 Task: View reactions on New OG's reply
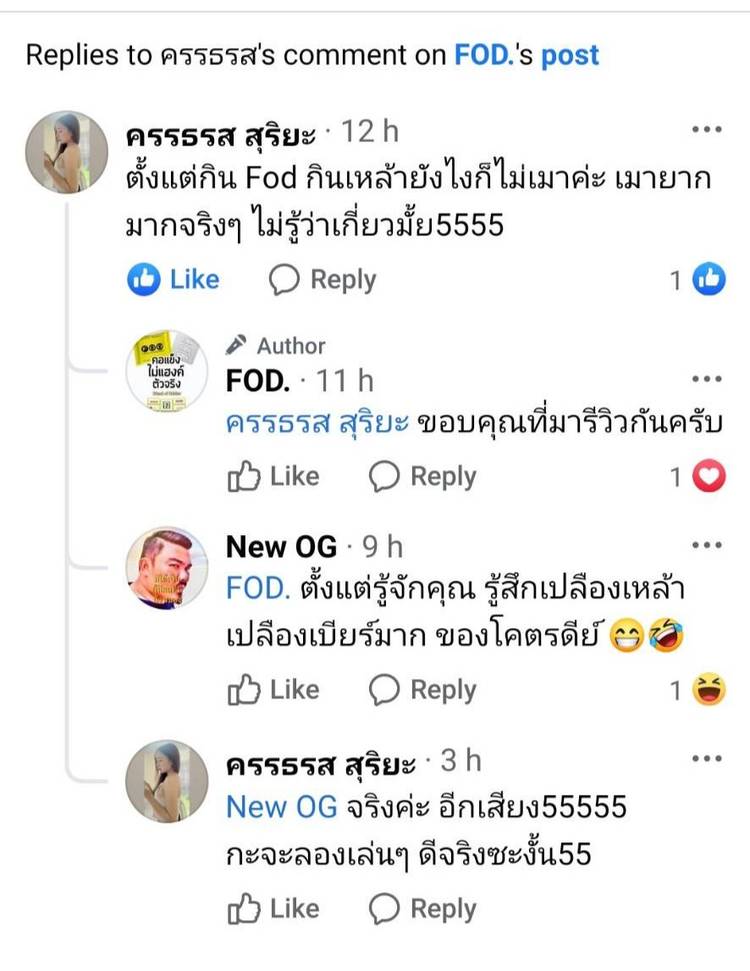[699, 690]
